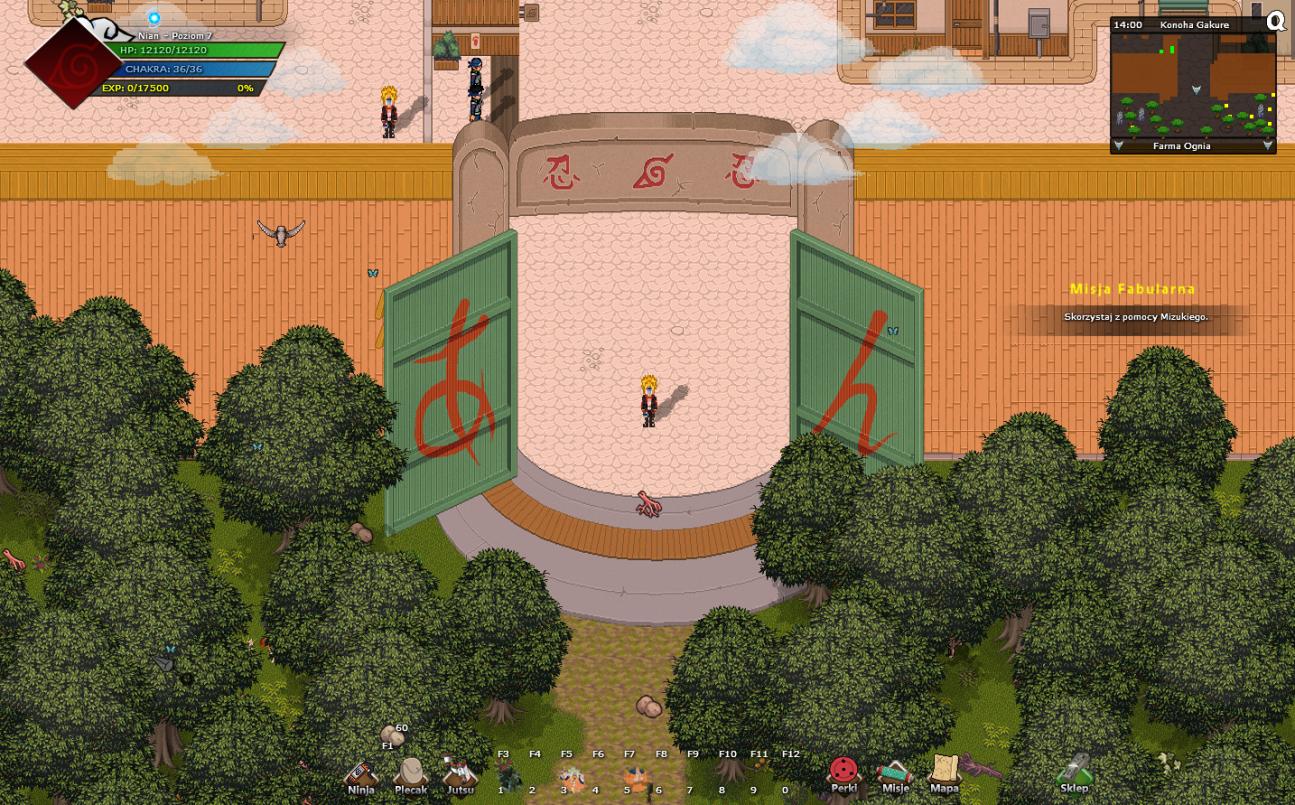Screen dimensions: 1295x805
Task: Open the Ninja character menu
Action: 361,775
